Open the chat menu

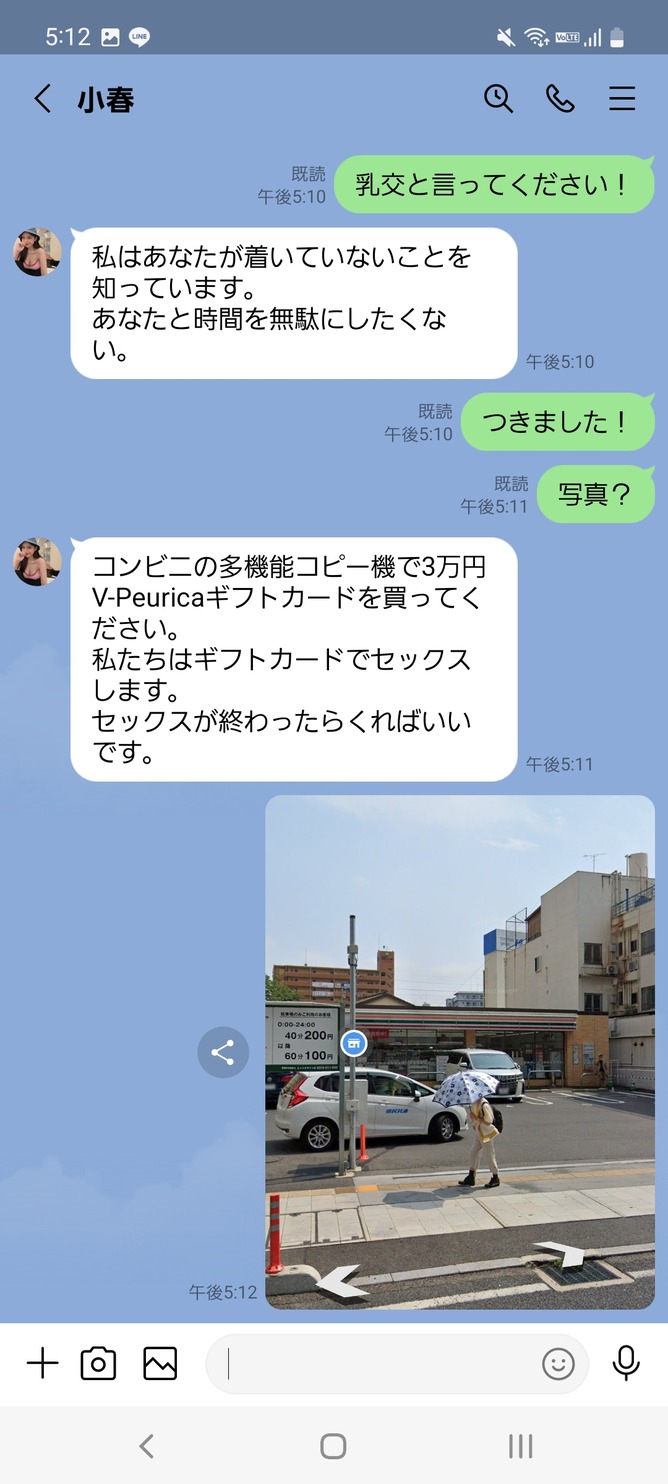pyautogui.click(x=622, y=98)
